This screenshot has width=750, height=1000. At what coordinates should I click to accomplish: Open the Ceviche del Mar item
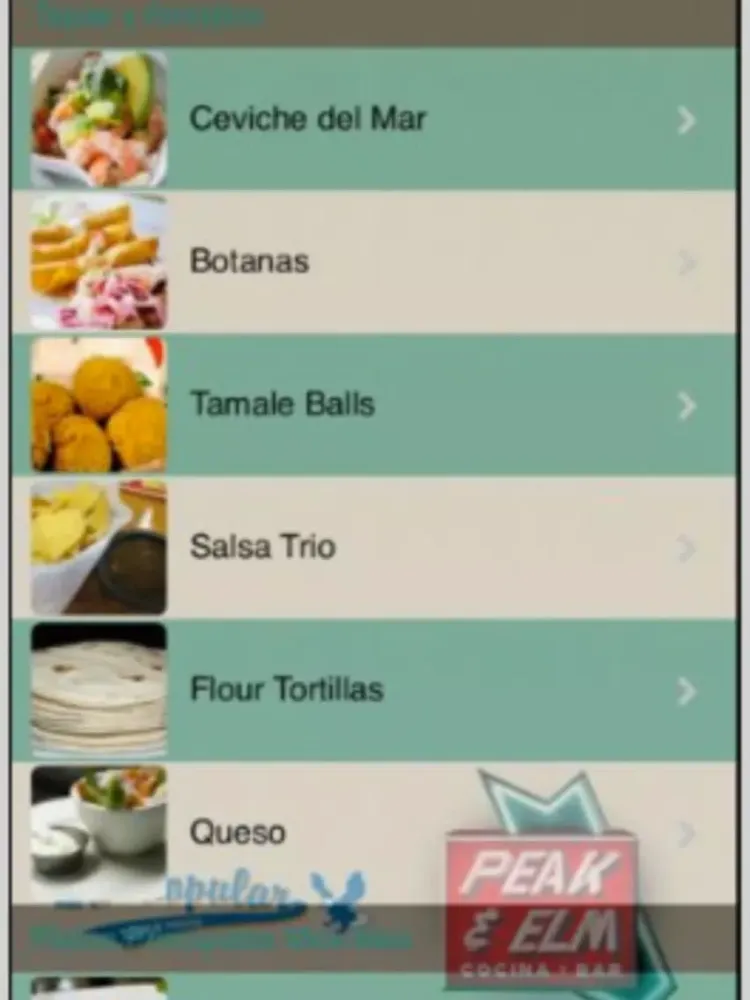(375, 119)
